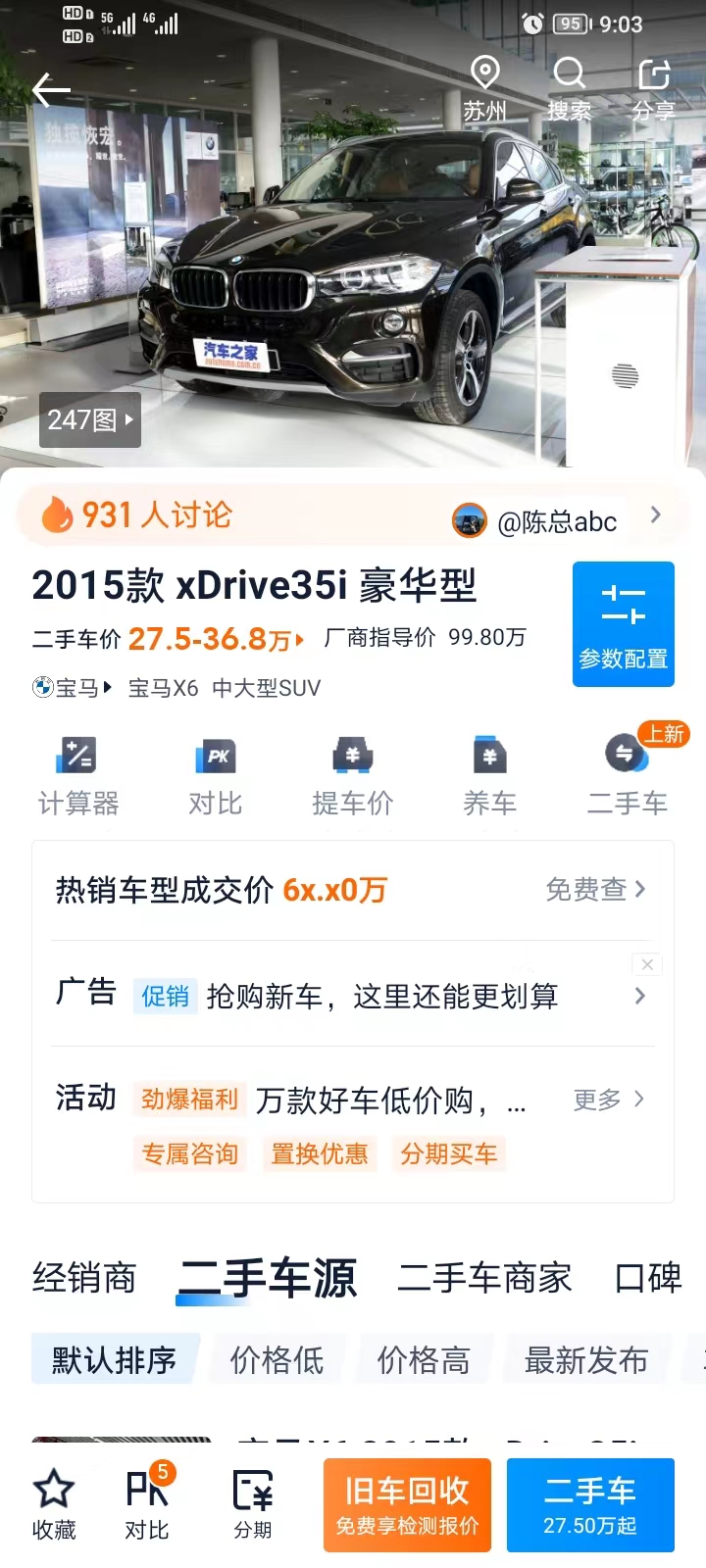Tap 免费查 for transaction price

(x=595, y=889)
